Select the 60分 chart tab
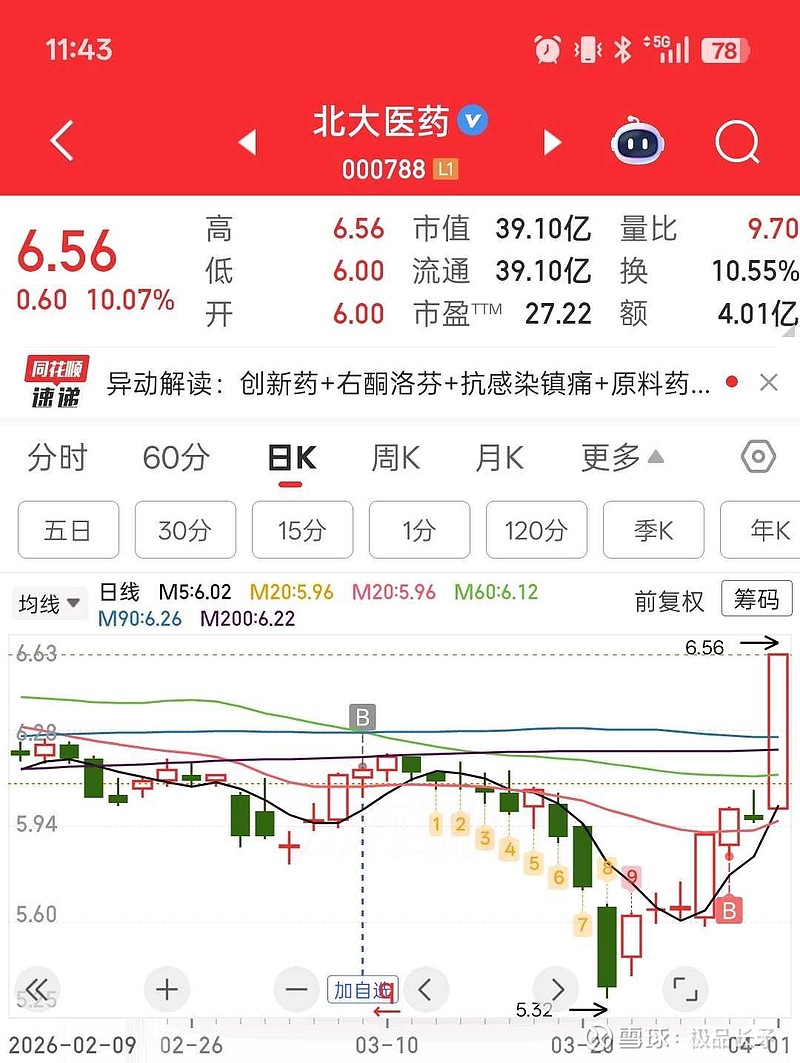Viewport: 800px width, 1063px height. click(x=176, y=459)
